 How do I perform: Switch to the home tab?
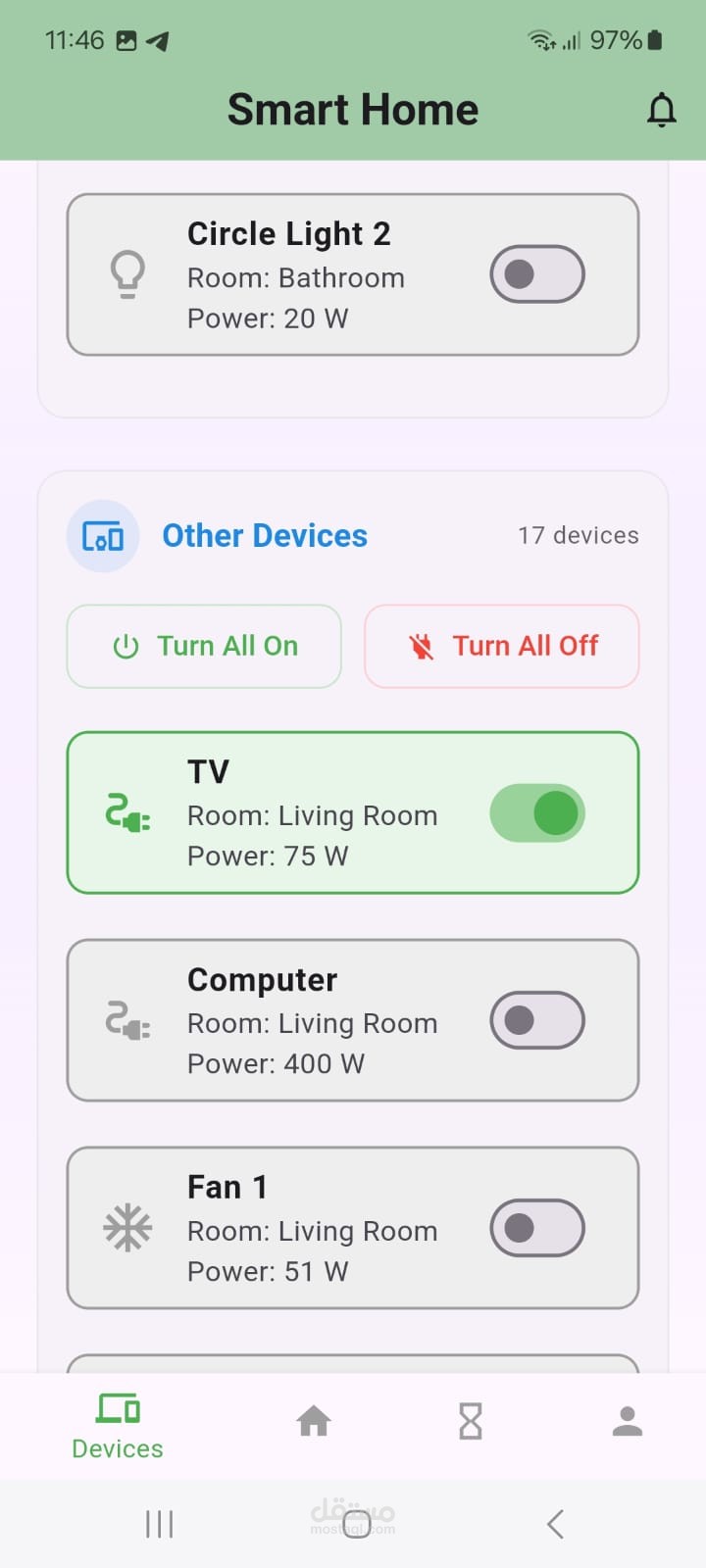point(314,1421)
